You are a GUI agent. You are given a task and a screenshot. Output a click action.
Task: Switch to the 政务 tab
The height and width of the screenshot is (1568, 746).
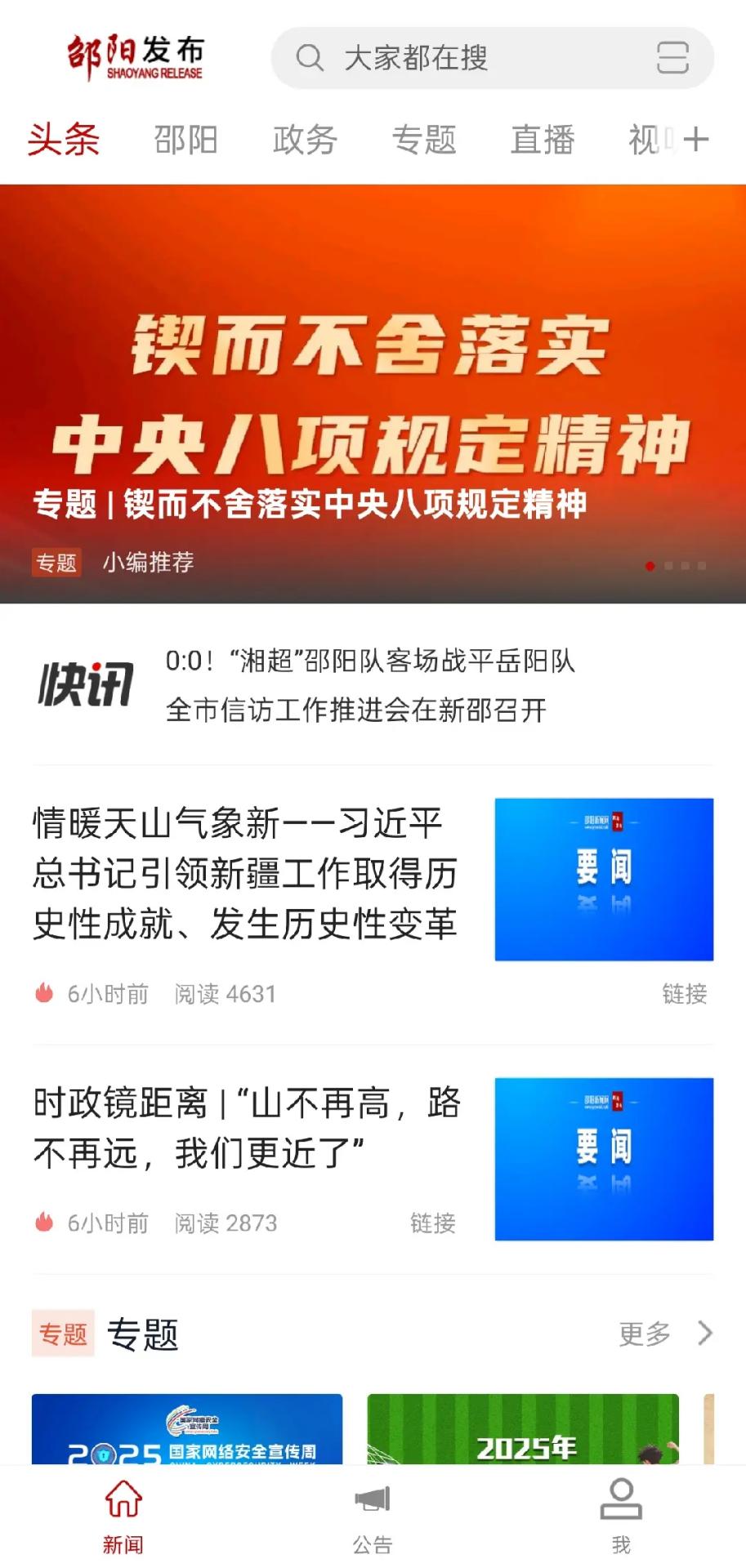(x=305, y=140)
